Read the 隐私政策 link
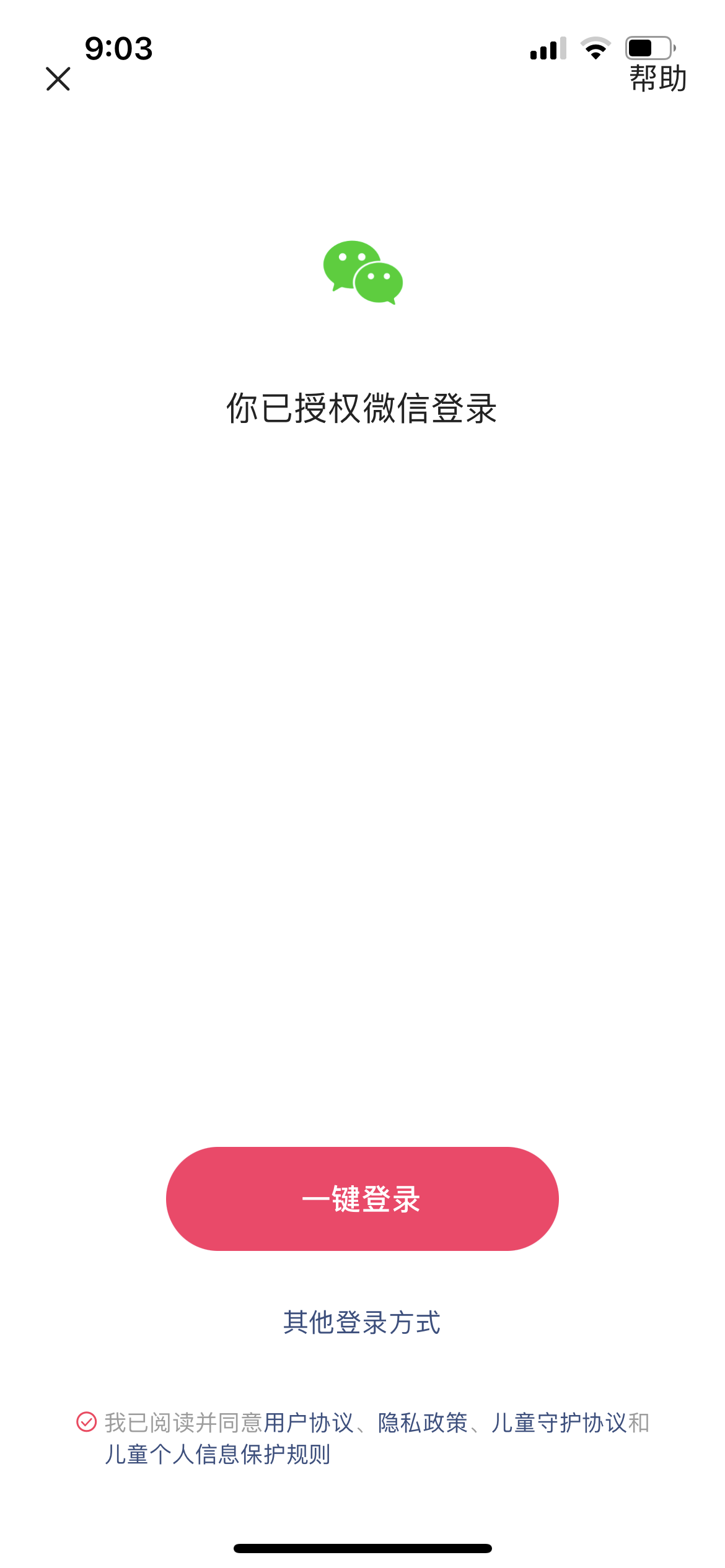Viewport: 725px width, 1568px height. click(423, 1422)
